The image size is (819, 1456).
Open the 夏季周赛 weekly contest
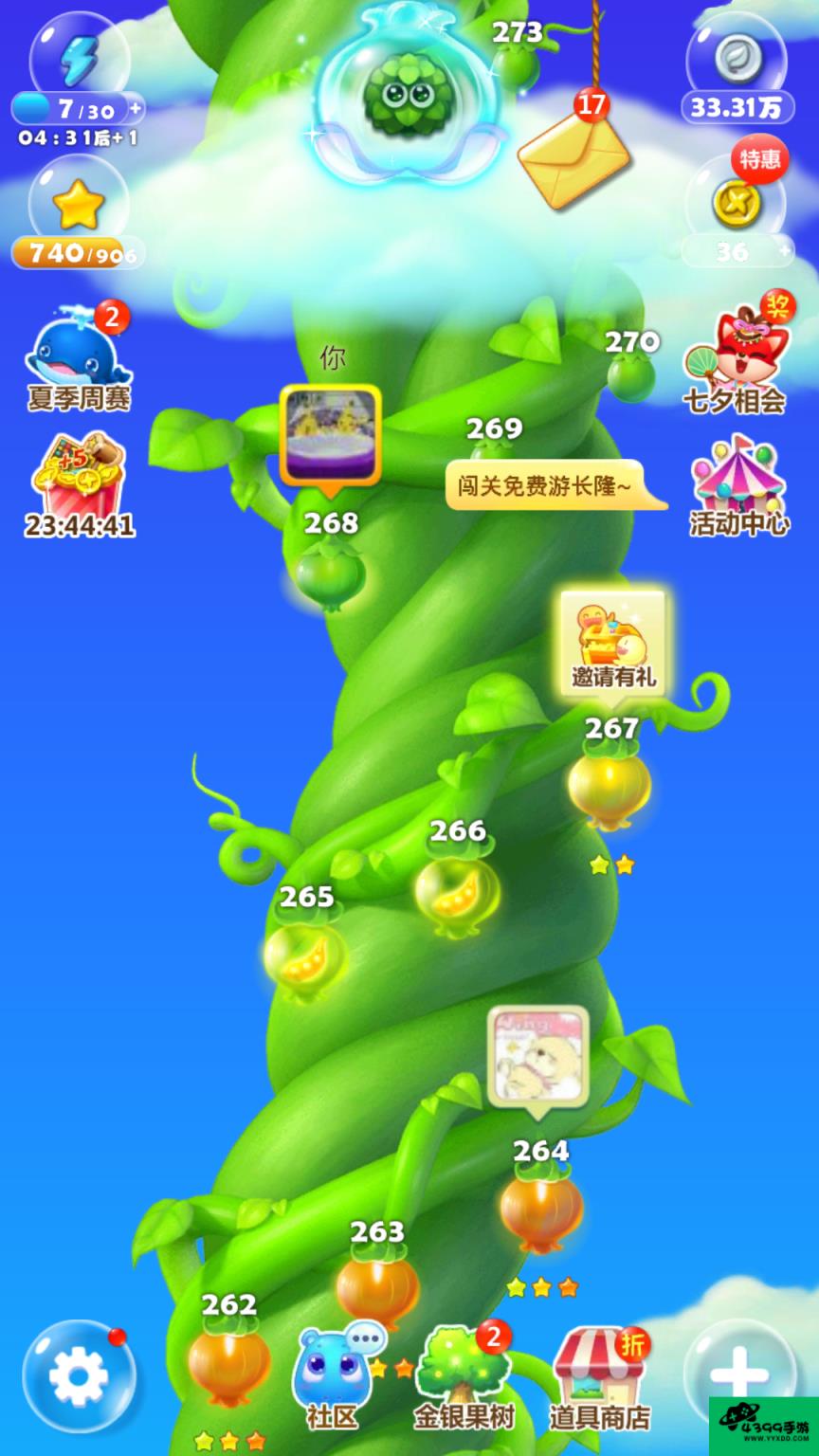coord(78,360)
